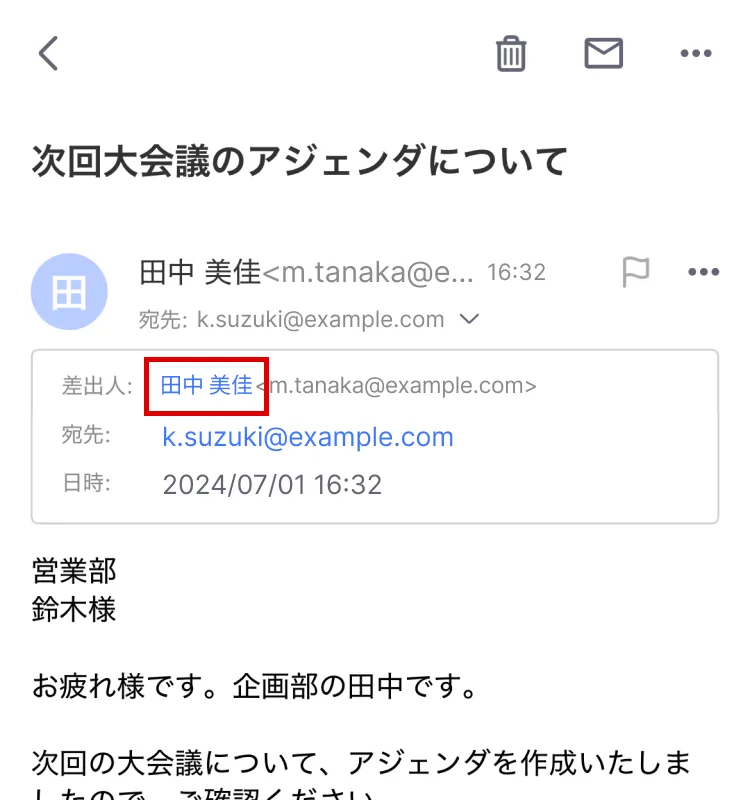750x800 pixels.
Task: Tap sender avatar of 田中 美佳
Action: tap(69, 292)
